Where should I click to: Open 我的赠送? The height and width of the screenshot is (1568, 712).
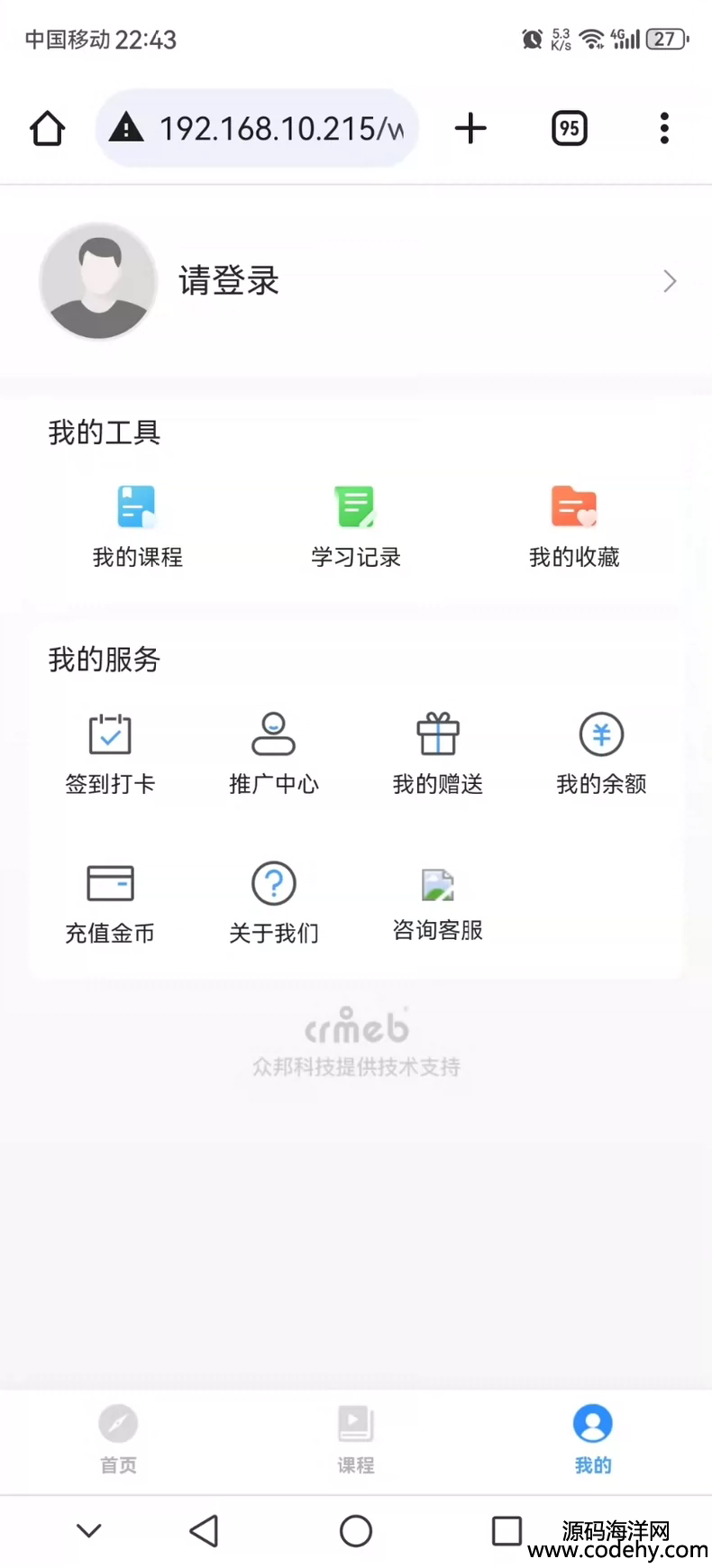point(438,754)
